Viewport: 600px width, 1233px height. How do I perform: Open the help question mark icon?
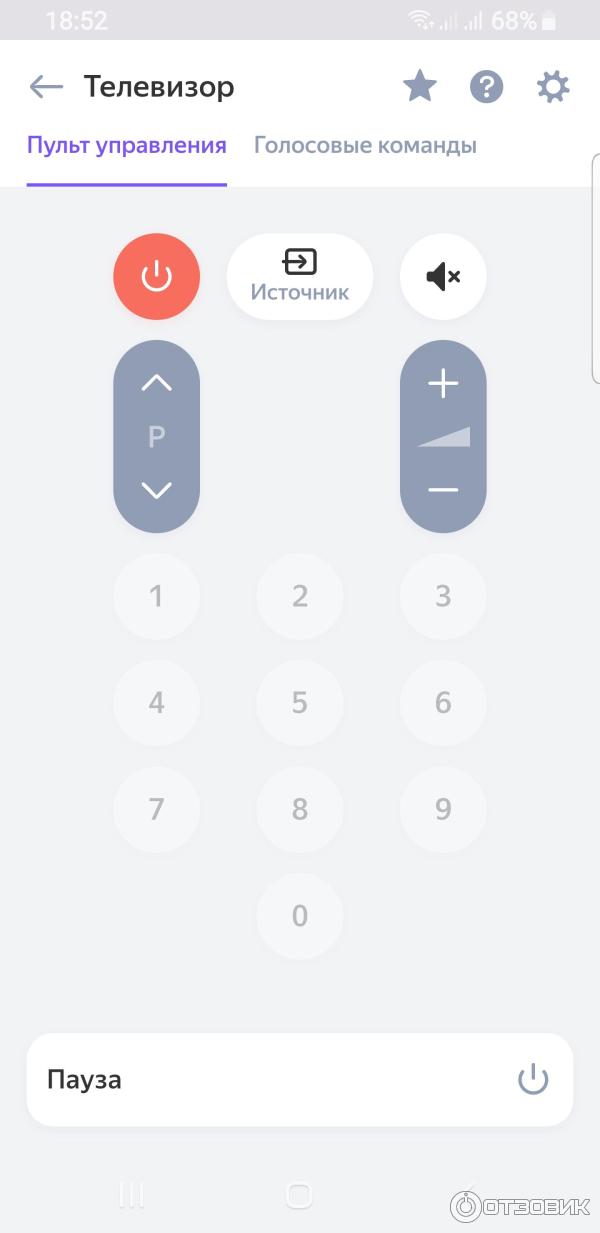point(486,87)
